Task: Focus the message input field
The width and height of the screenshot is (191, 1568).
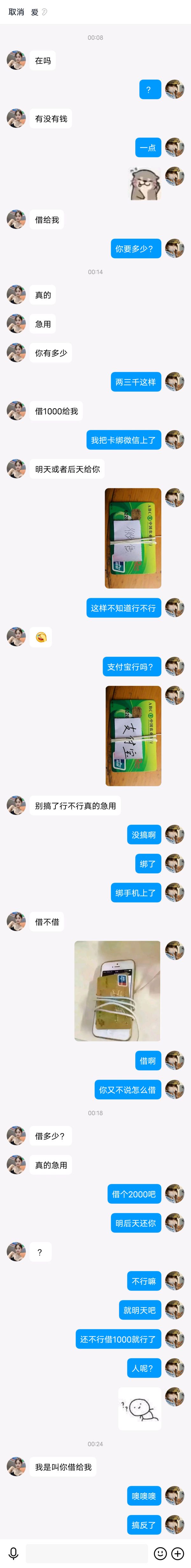Action: tap(87, 1553)
